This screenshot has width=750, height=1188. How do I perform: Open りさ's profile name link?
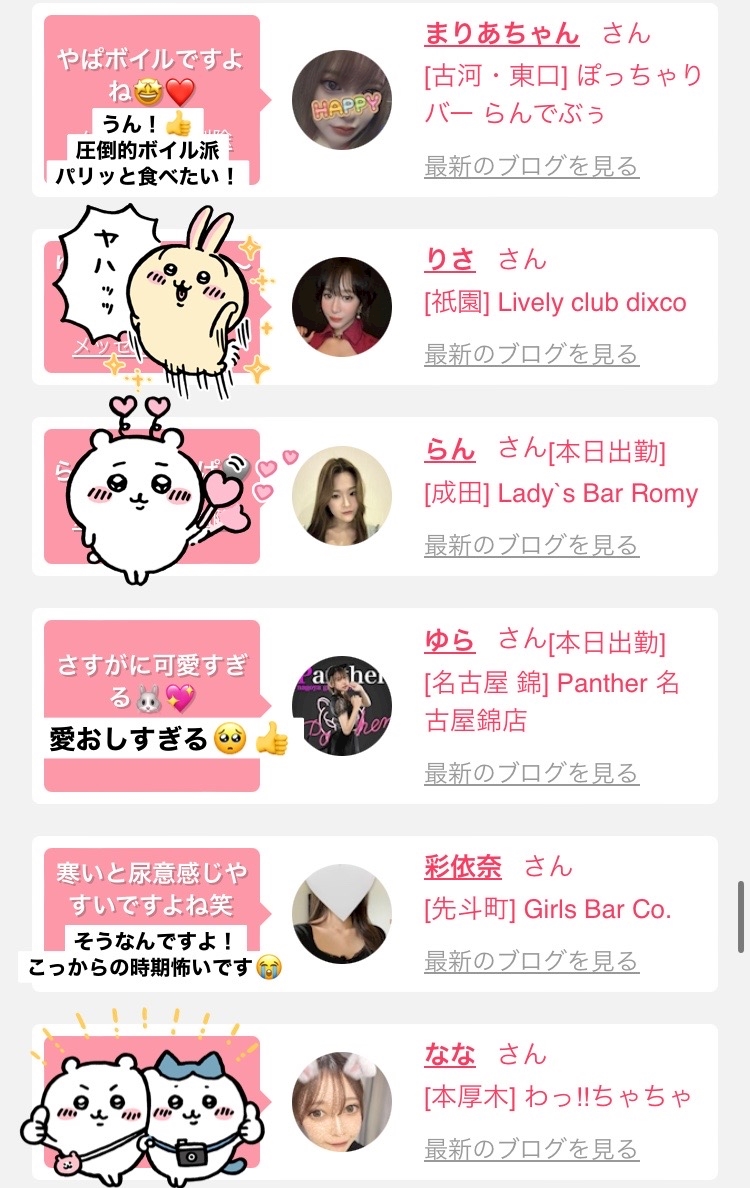(449, 260)
